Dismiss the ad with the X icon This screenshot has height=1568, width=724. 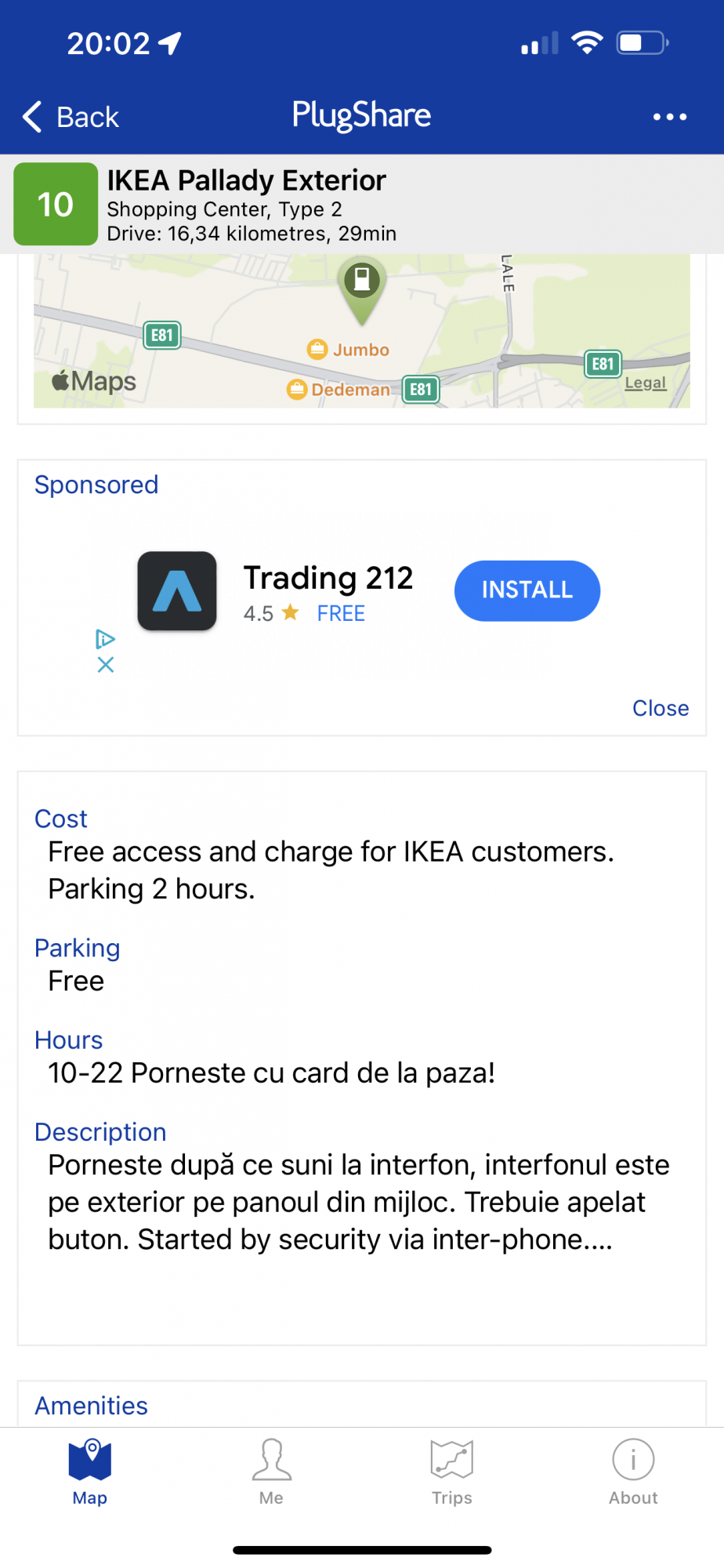pos(106,665)
